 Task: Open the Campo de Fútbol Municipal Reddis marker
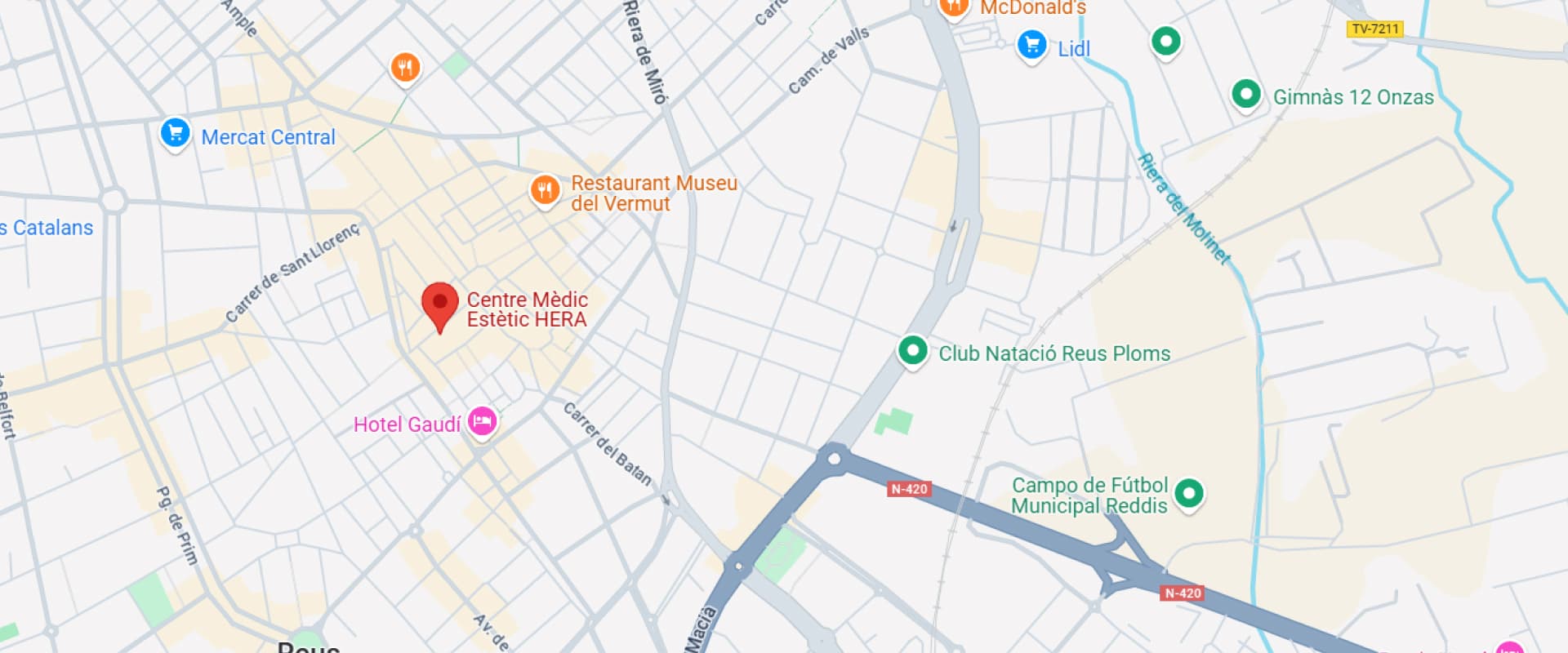pyautogui.click(x=1189, y=492)
